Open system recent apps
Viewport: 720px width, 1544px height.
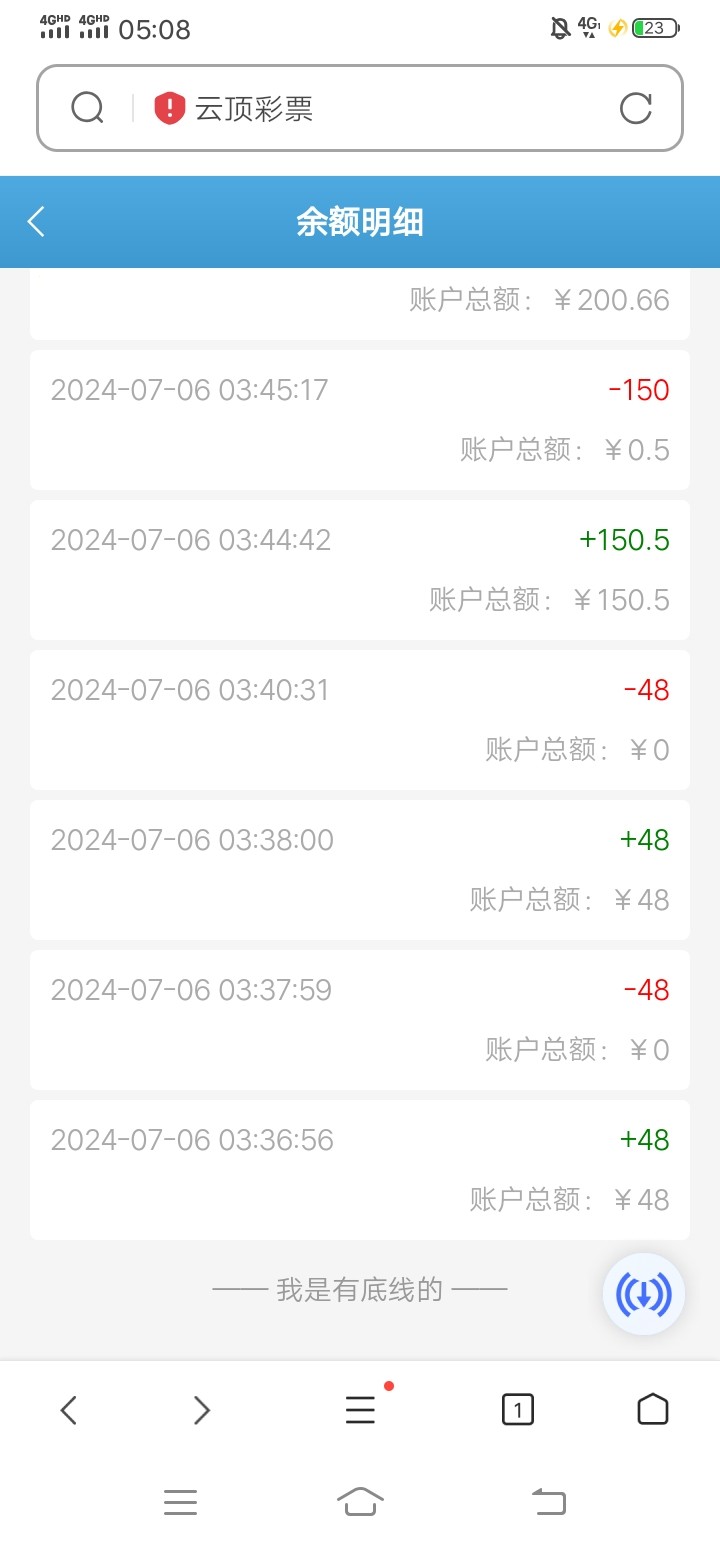[180, 1501]
